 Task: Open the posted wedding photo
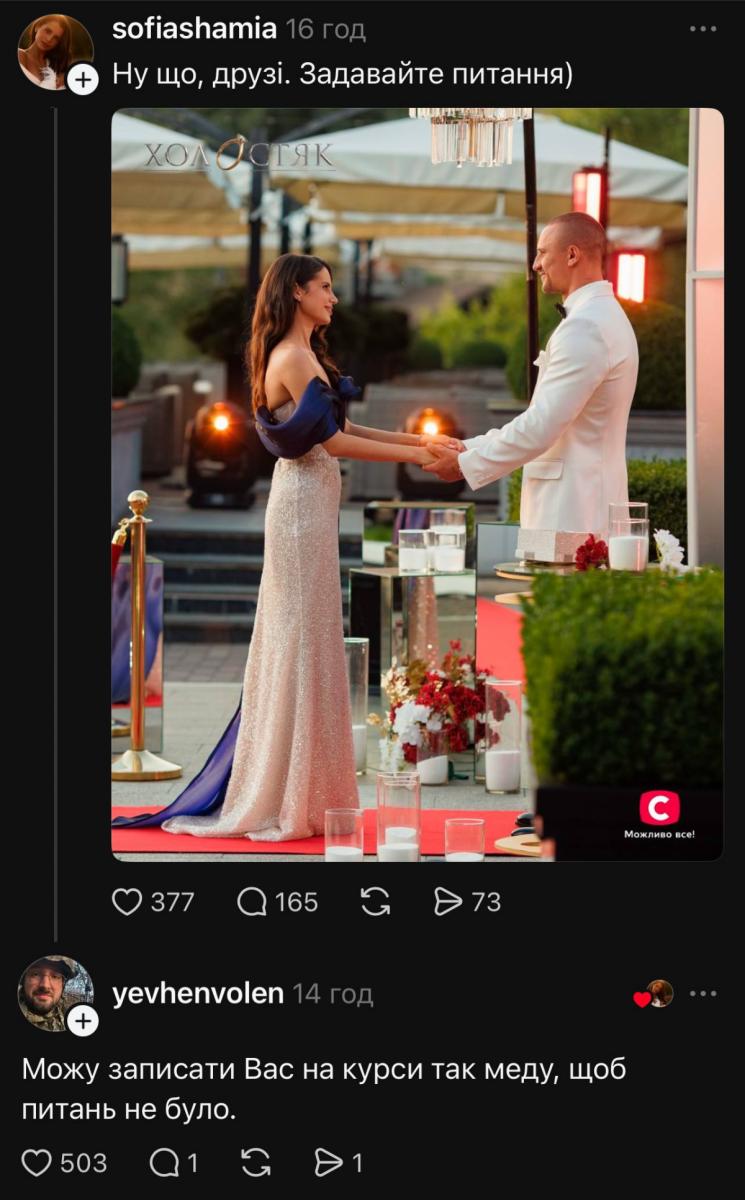pos(416,484)
